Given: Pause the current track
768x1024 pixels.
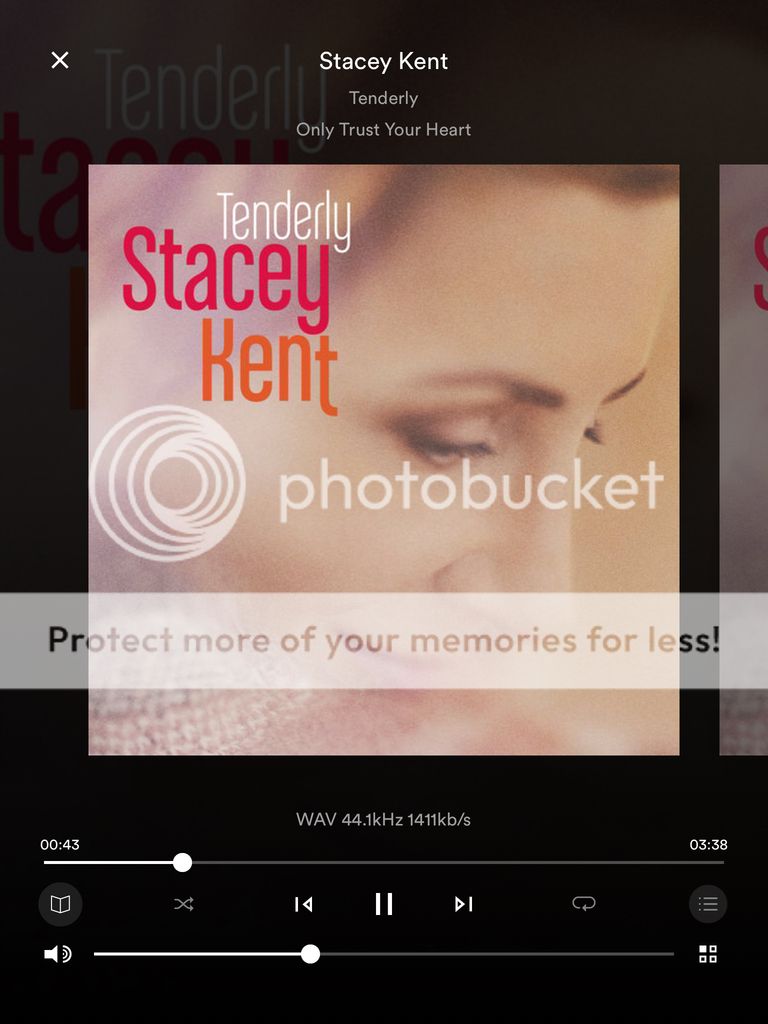Looking at the screenshot, I should [383, 904].
